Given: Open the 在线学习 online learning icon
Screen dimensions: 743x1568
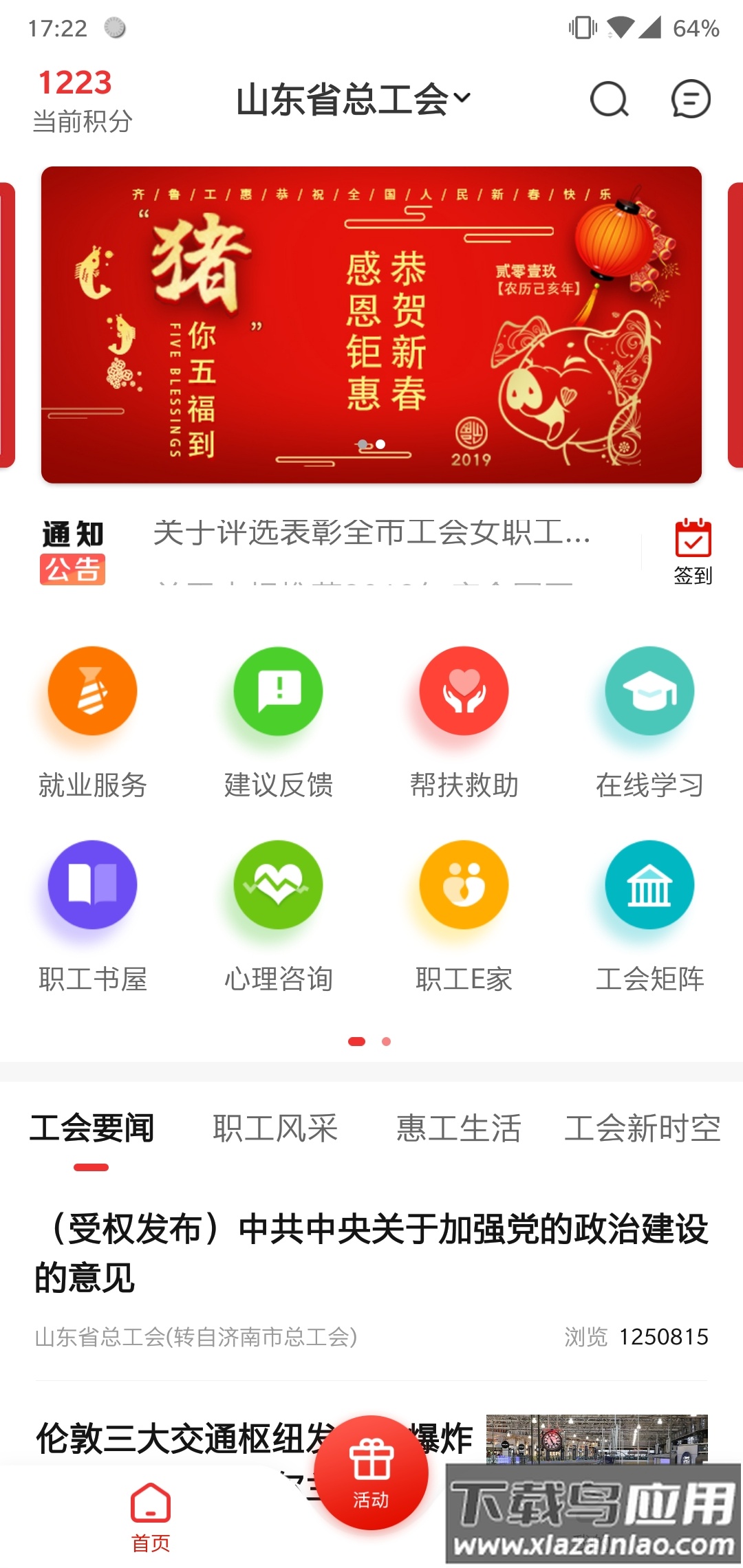Looking at the screenshot, I should 647,691.
